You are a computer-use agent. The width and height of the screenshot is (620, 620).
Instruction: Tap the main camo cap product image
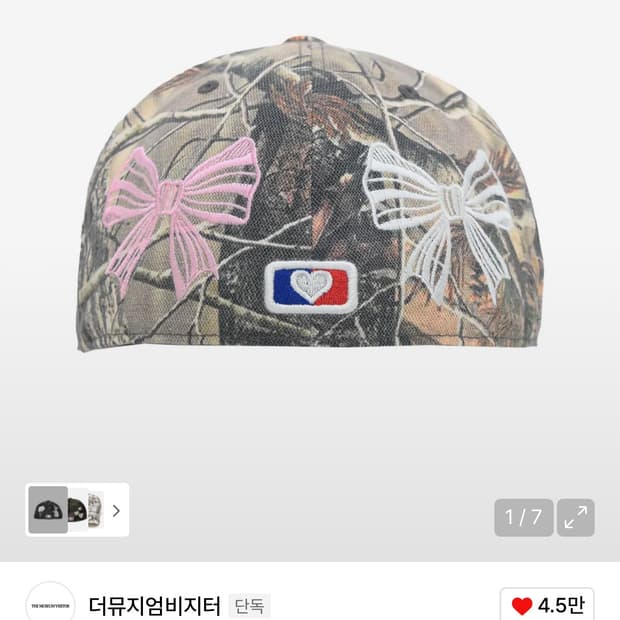click(x=310, y=194)
